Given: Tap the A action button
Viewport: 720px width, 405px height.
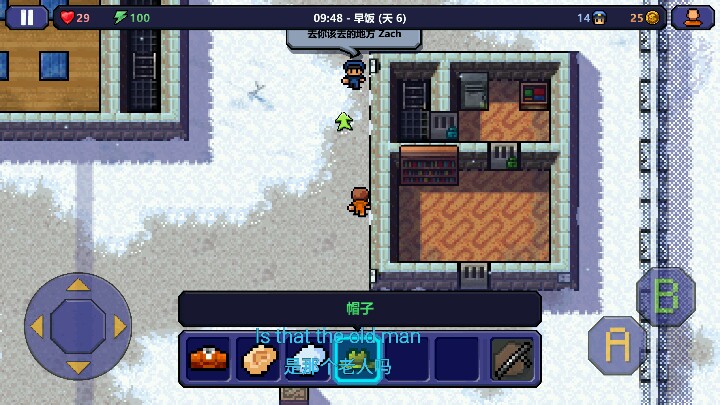Looking at the screenshot, I should [x=616, y=345].
